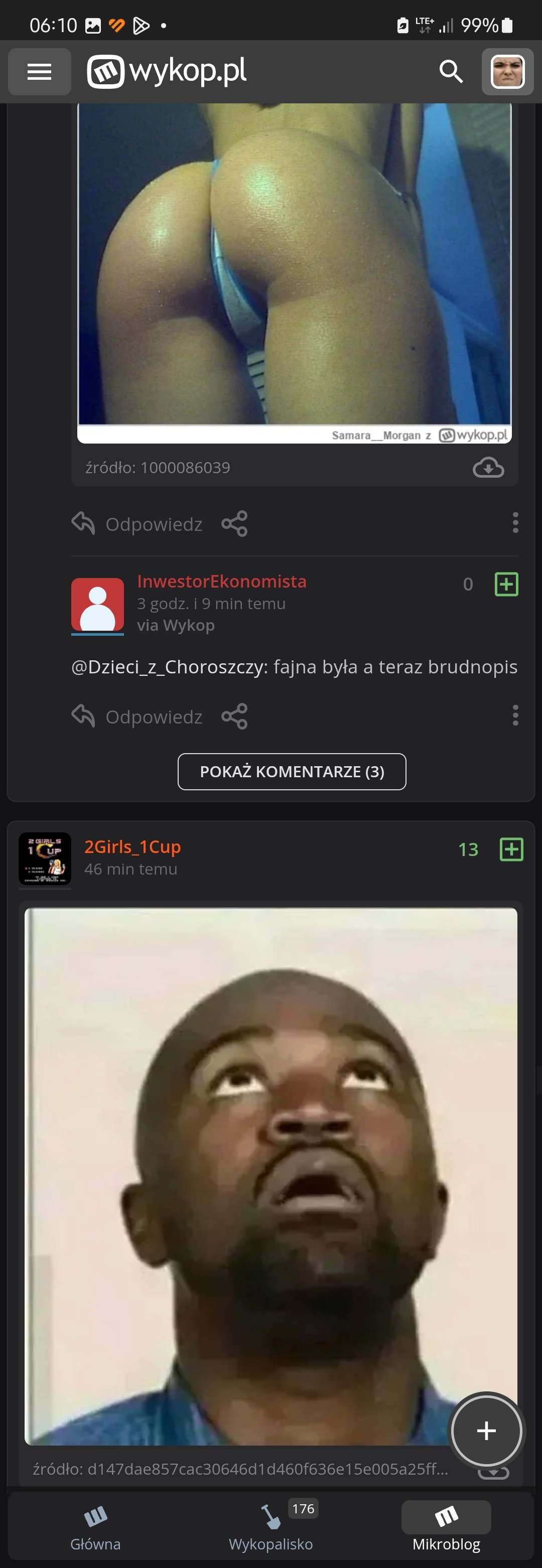The height and width of the screenshot is (1568, 542).
Task: Switch to the Mikroblog tab
Action: 446,1528
